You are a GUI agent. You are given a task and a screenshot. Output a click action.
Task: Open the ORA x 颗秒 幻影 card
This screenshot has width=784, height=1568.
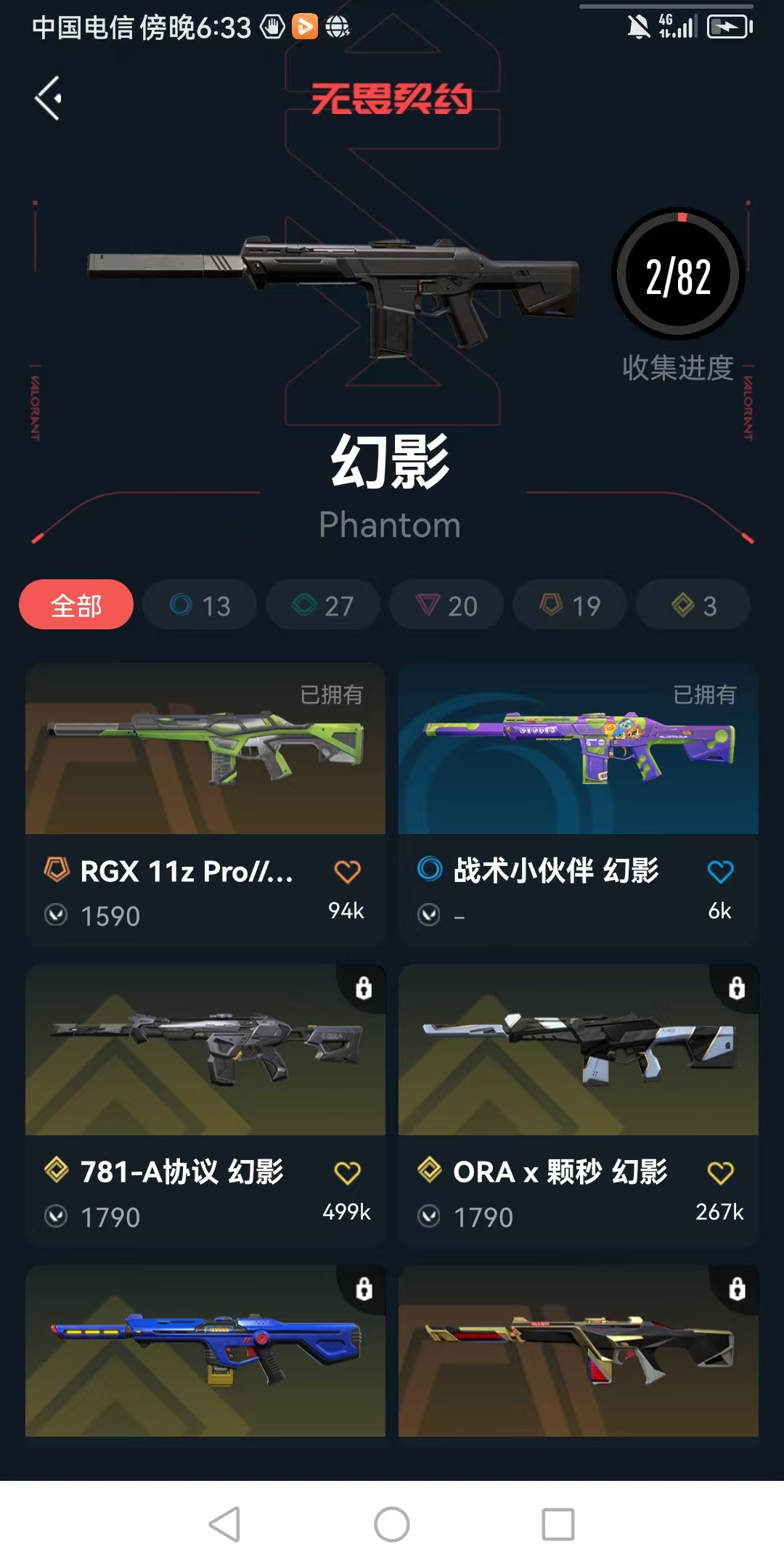pyautogui.click(x=579, y=1050)
